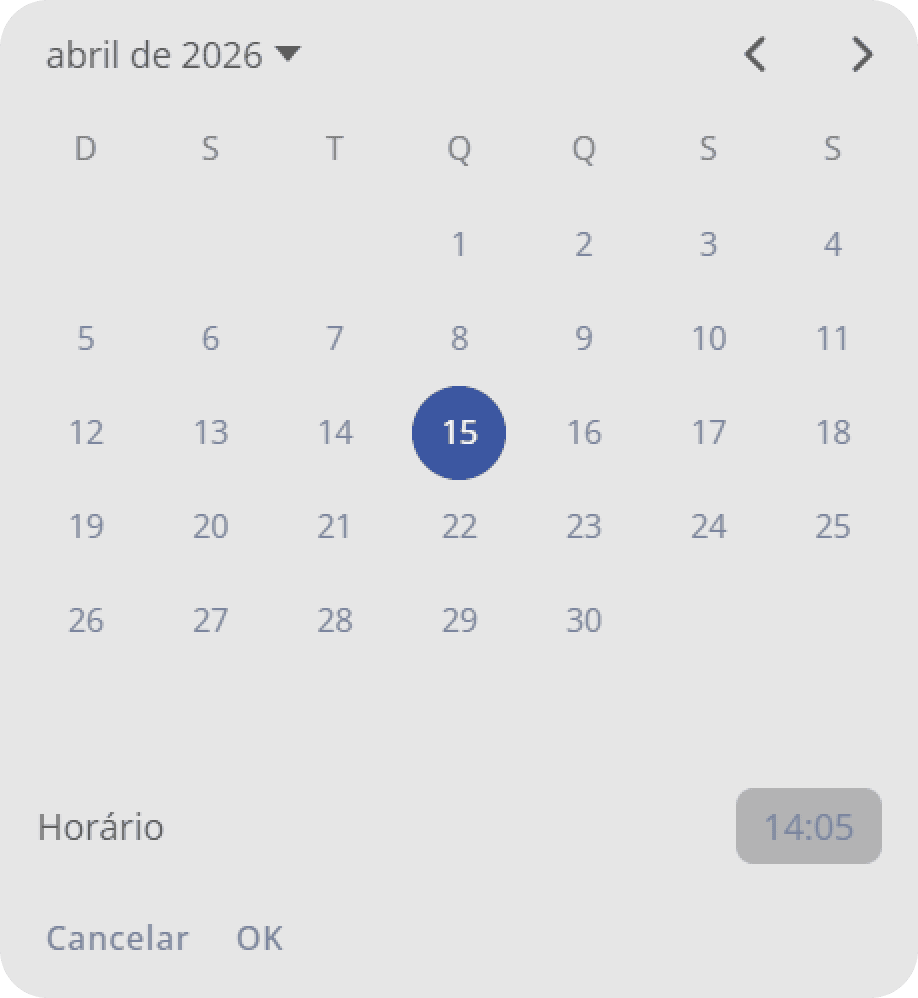Screen dimensions: 918x998
Task: Pick the 20th of April
Action: pos(210,527)
